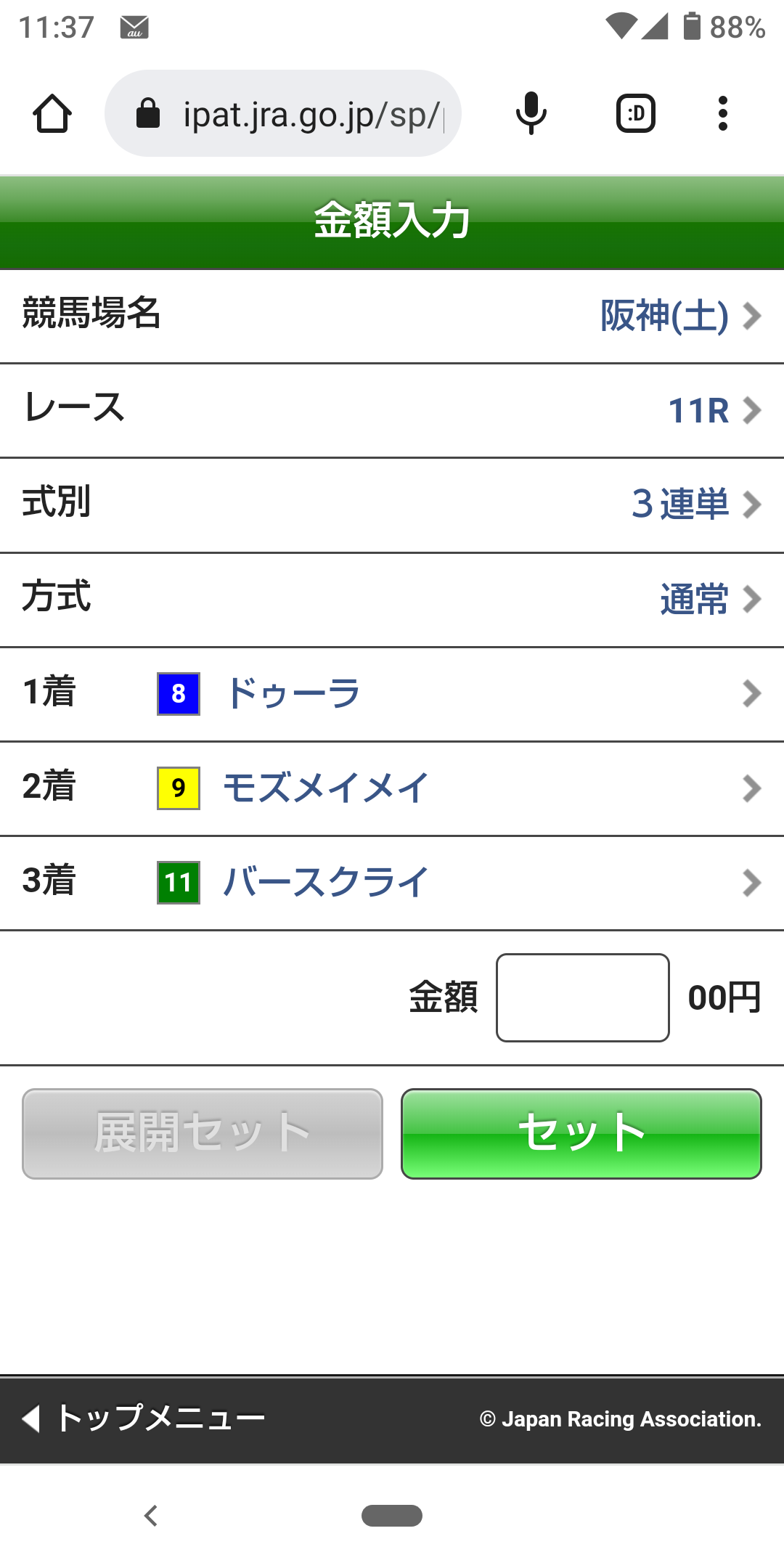Viewport: 784px width, 1568px height.
Task: Return via the トップメニュー link
Action: coord(160,1416)
